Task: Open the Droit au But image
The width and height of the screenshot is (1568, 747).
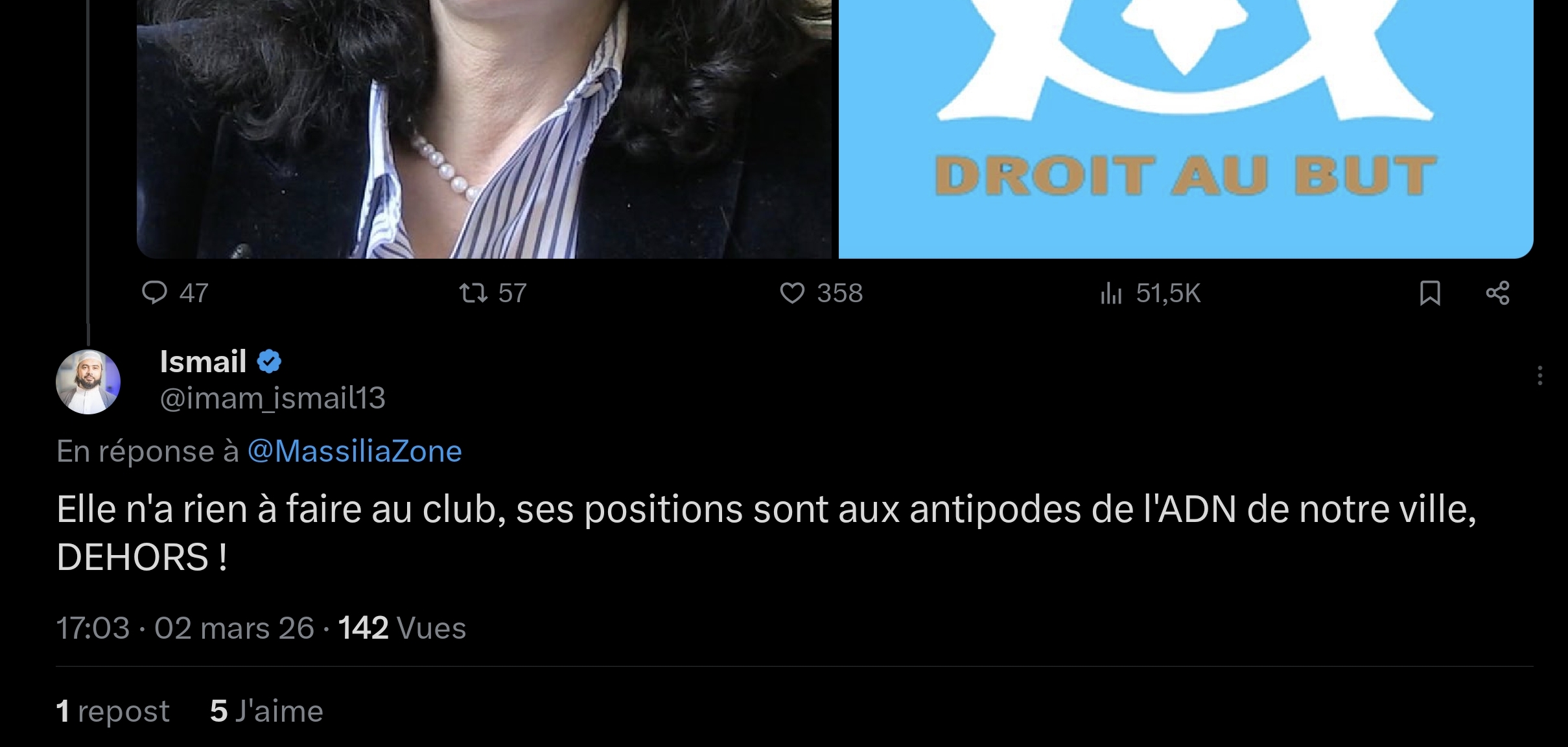Action: coord(1185,130)
